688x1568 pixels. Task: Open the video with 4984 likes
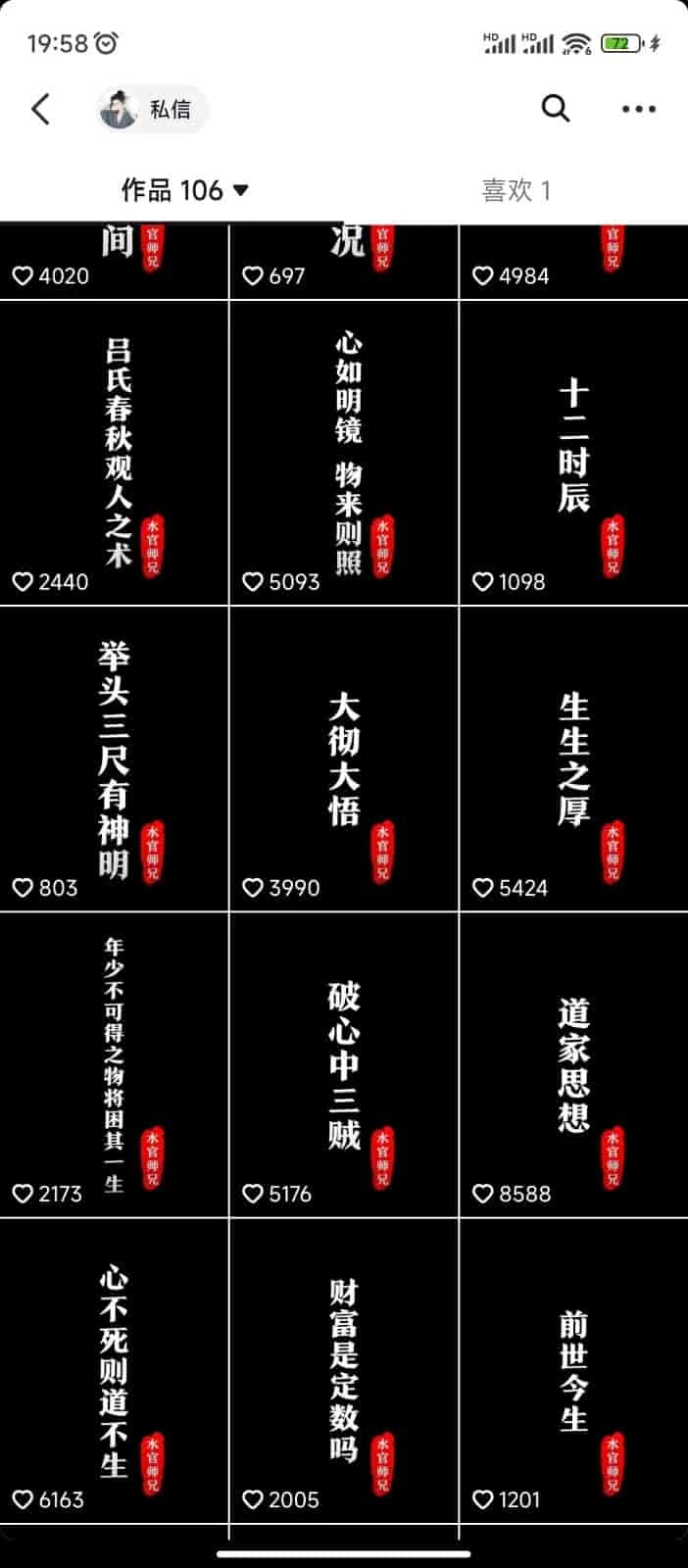point(573,260)
